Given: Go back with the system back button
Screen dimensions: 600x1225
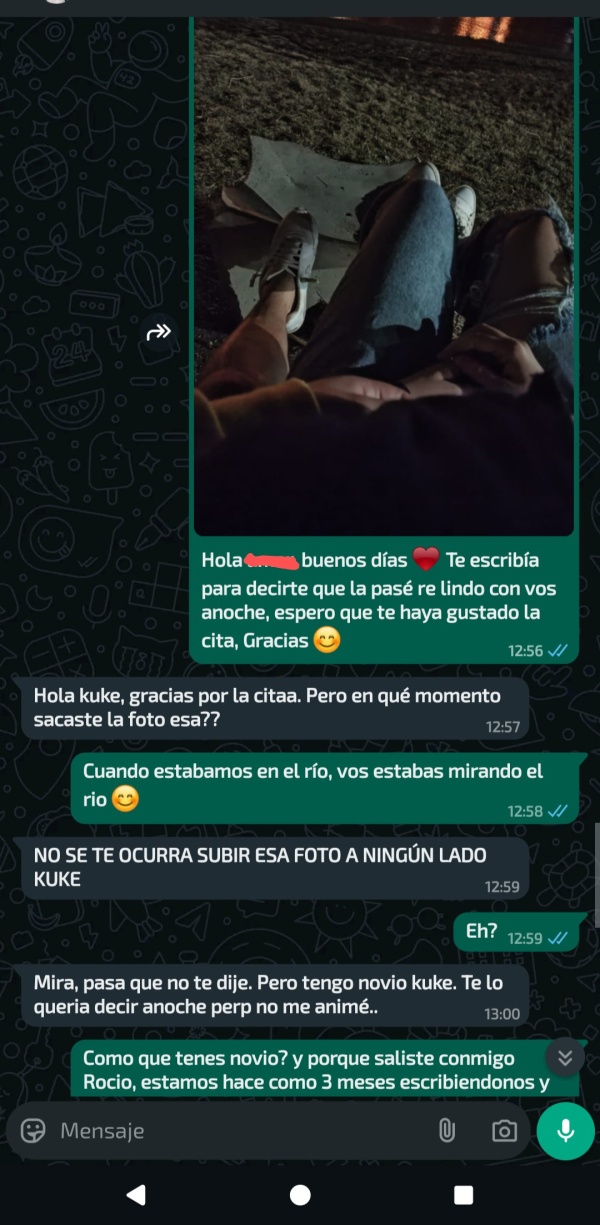Looking at the screenshot, I should tap(136, 1194).
